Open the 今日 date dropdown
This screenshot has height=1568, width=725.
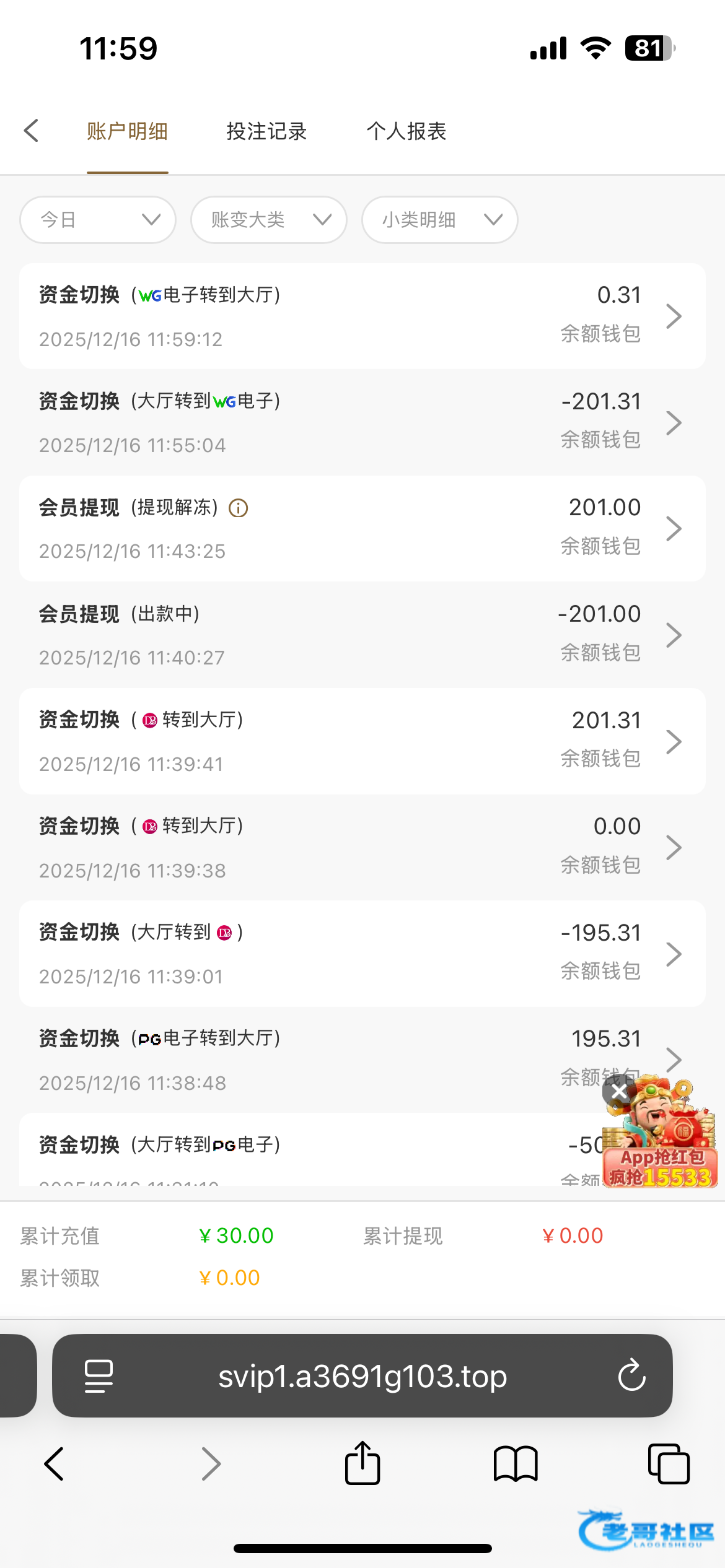tap(98, 220)
